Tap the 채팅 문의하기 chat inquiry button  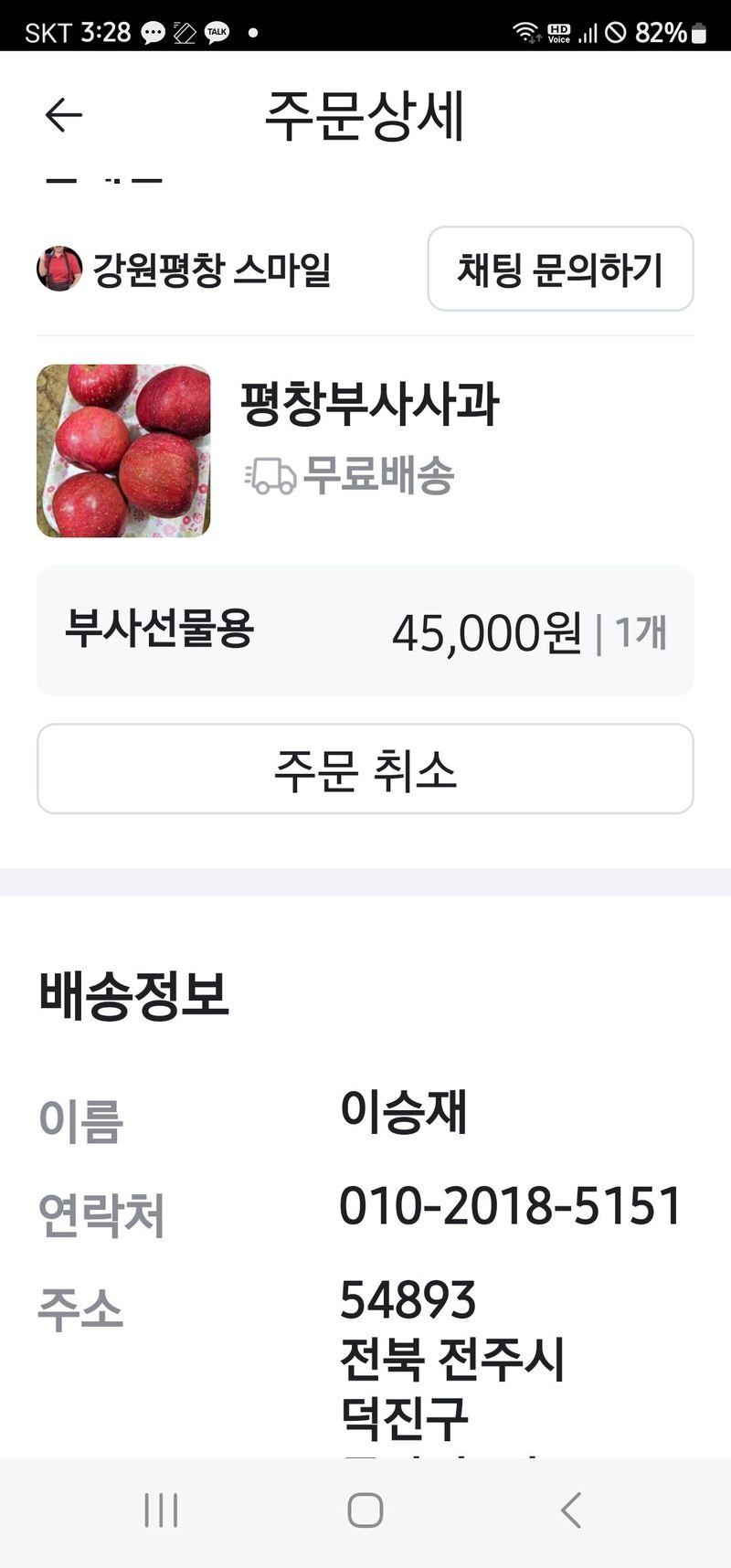pos(560,270)
